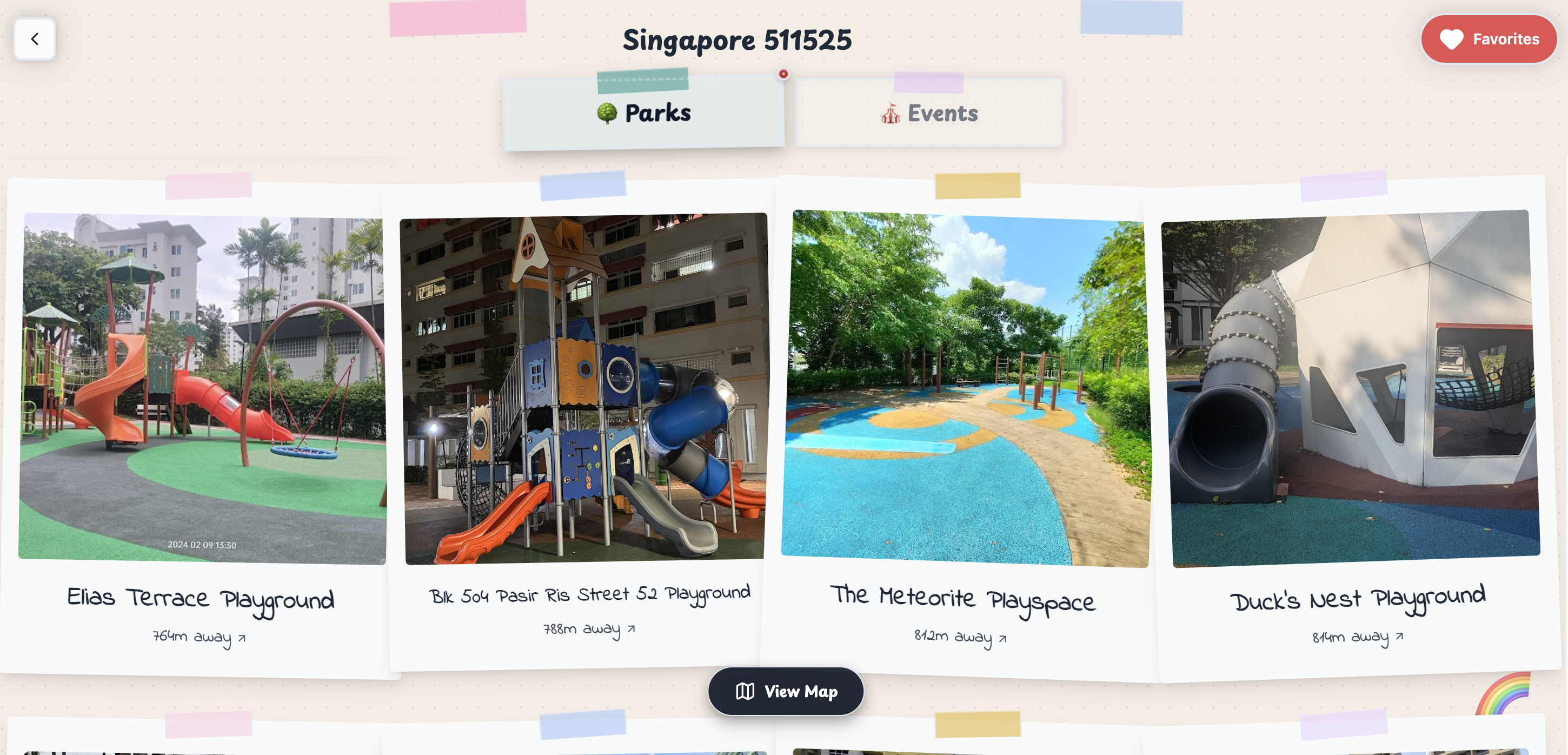This screenshot has height=755, width=1568.
Task: Open directions link showing 764m away
Action: click(200, 637)
